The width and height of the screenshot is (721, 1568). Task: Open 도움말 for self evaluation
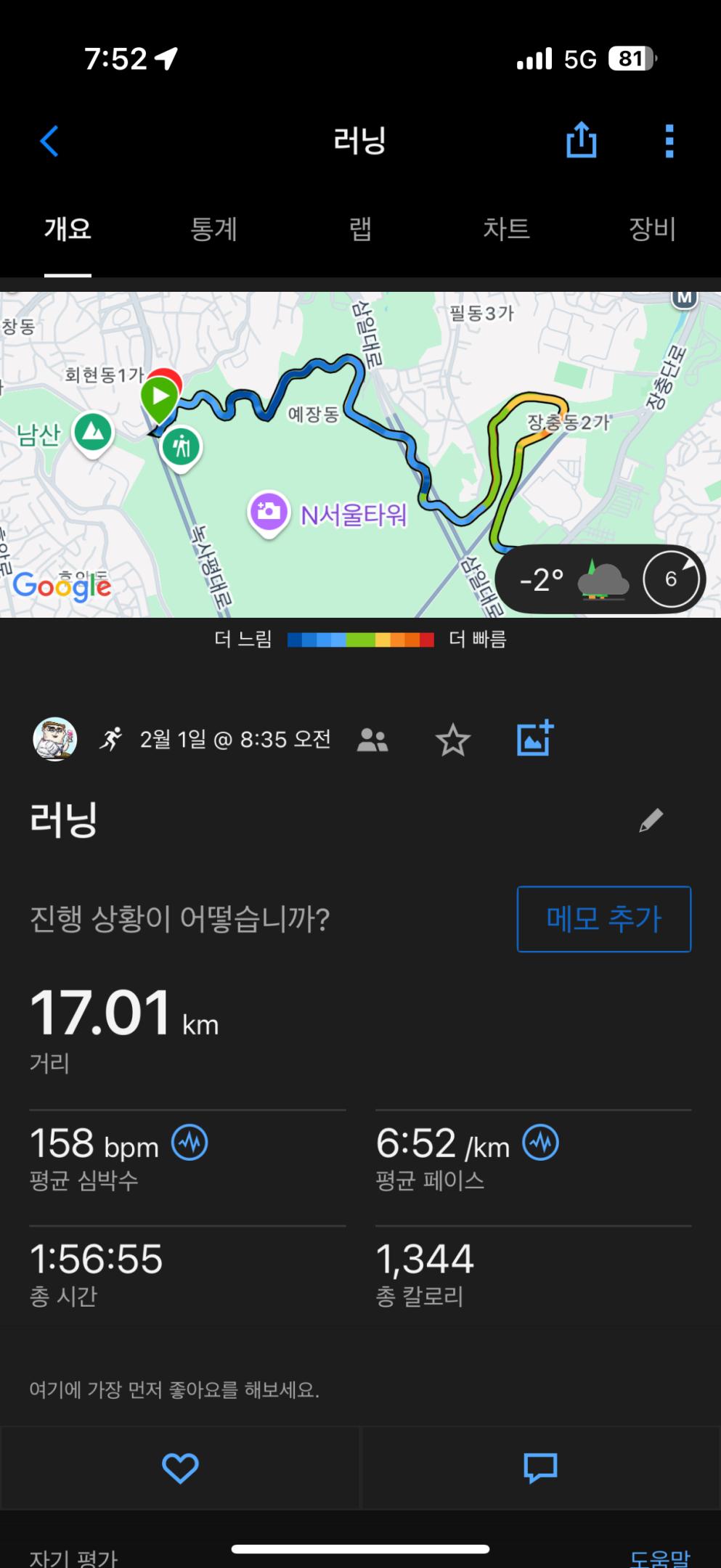tap(659, 1558)
